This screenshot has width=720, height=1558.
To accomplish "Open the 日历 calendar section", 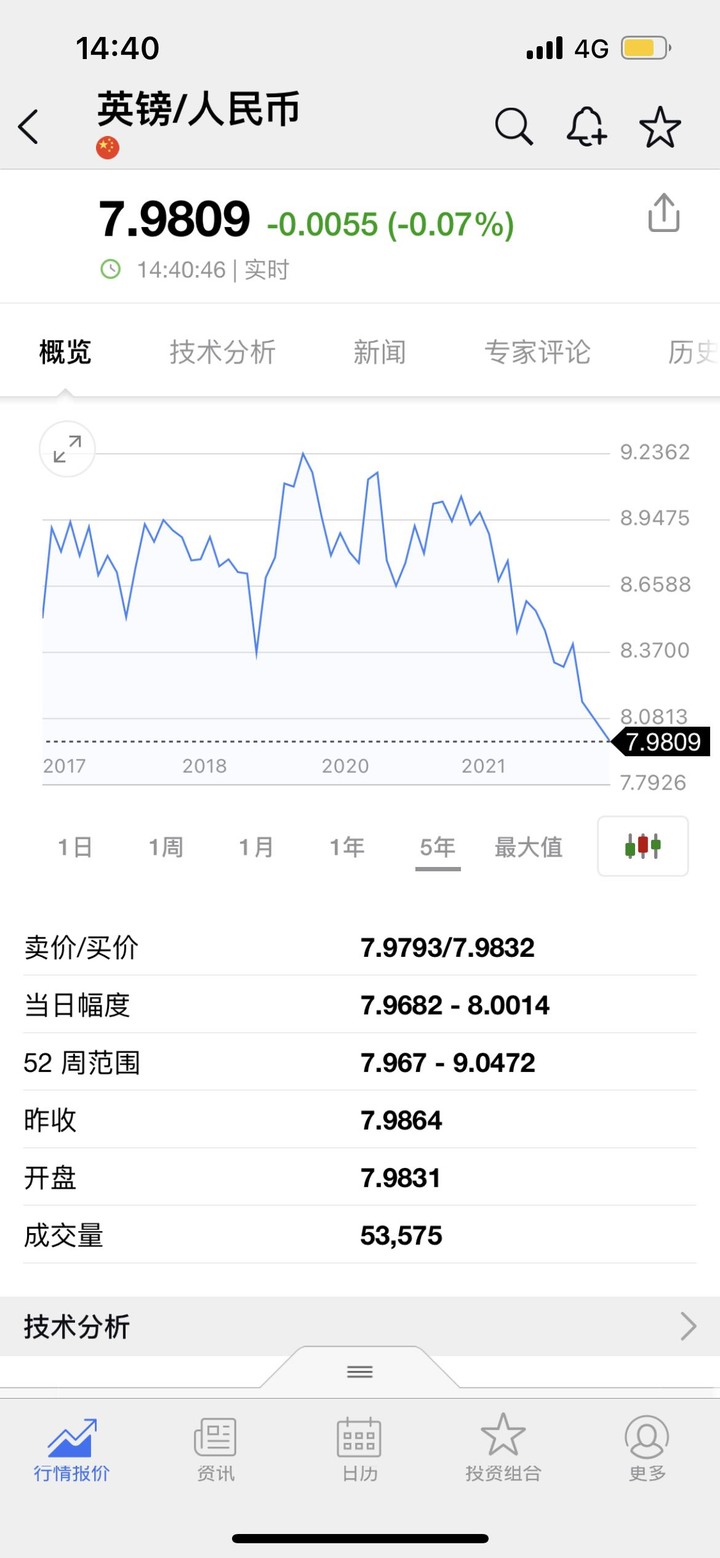I will click(x=359, y=1447).
